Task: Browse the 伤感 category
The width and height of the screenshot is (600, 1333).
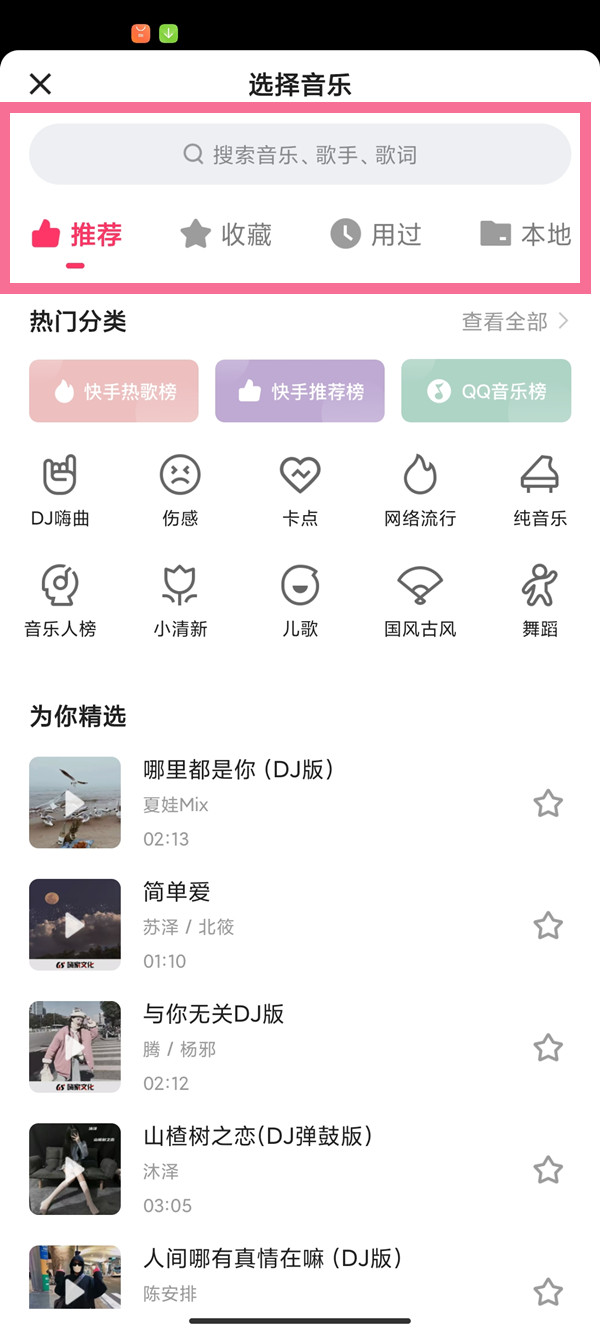Action: tap(180, 490)
